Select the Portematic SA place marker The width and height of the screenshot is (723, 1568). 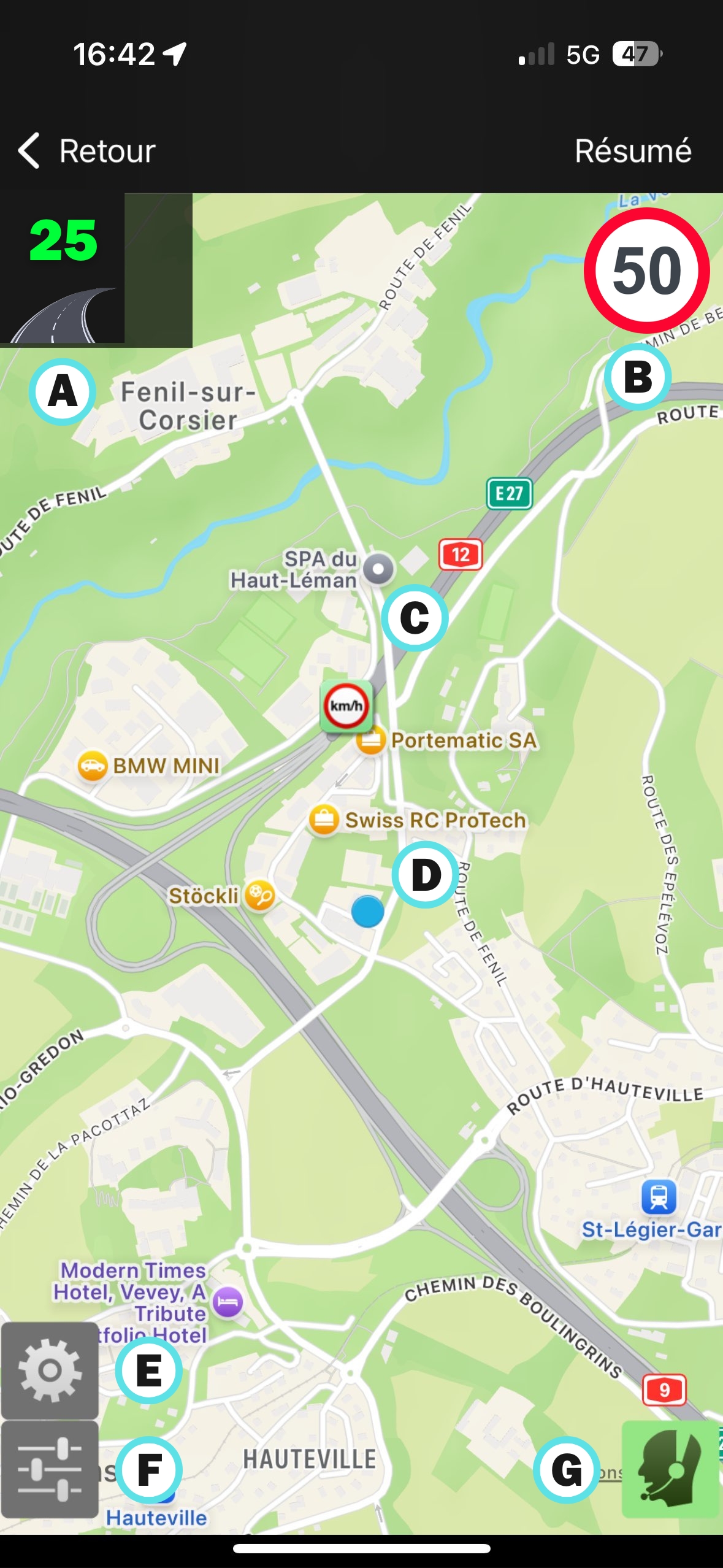click(x=371, y=741)
